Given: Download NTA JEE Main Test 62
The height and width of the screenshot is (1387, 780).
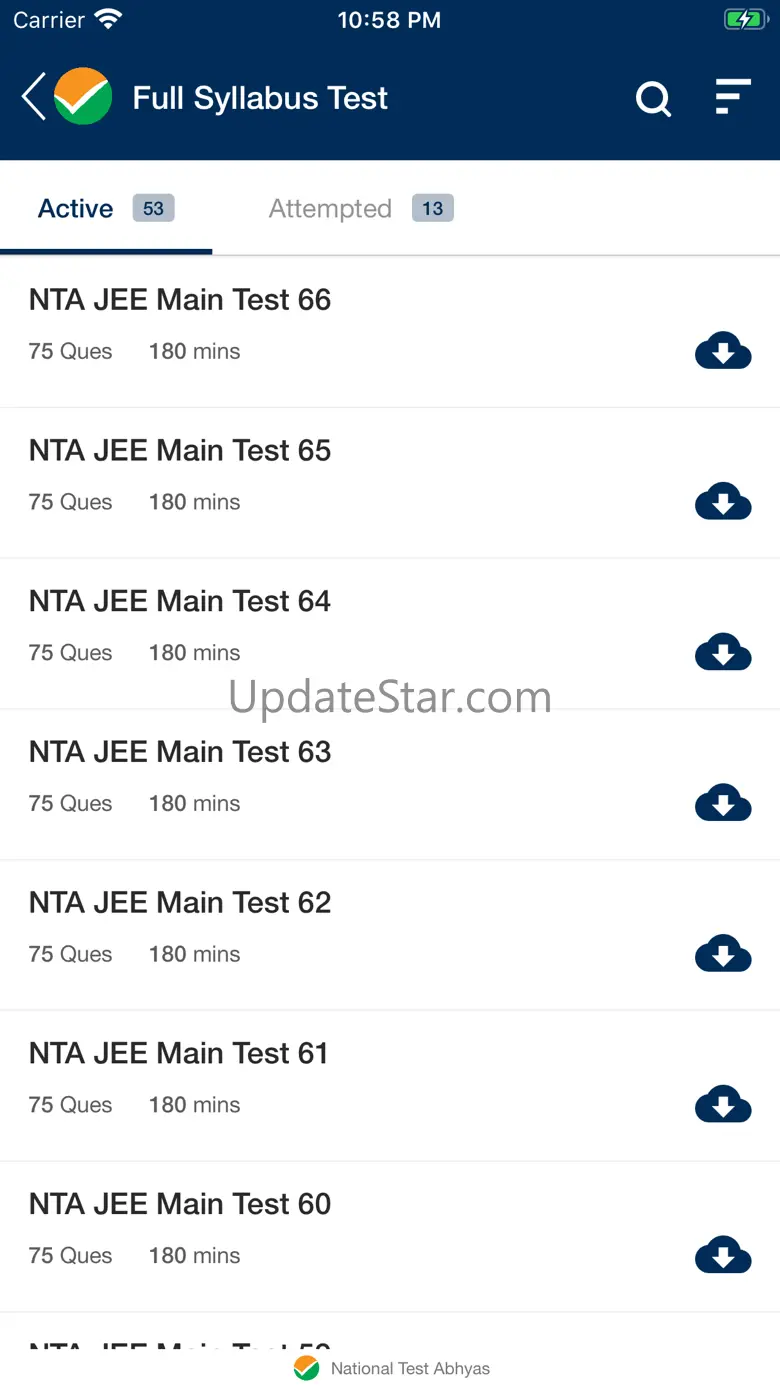Looking at the screenshot, I should [722, 954].
